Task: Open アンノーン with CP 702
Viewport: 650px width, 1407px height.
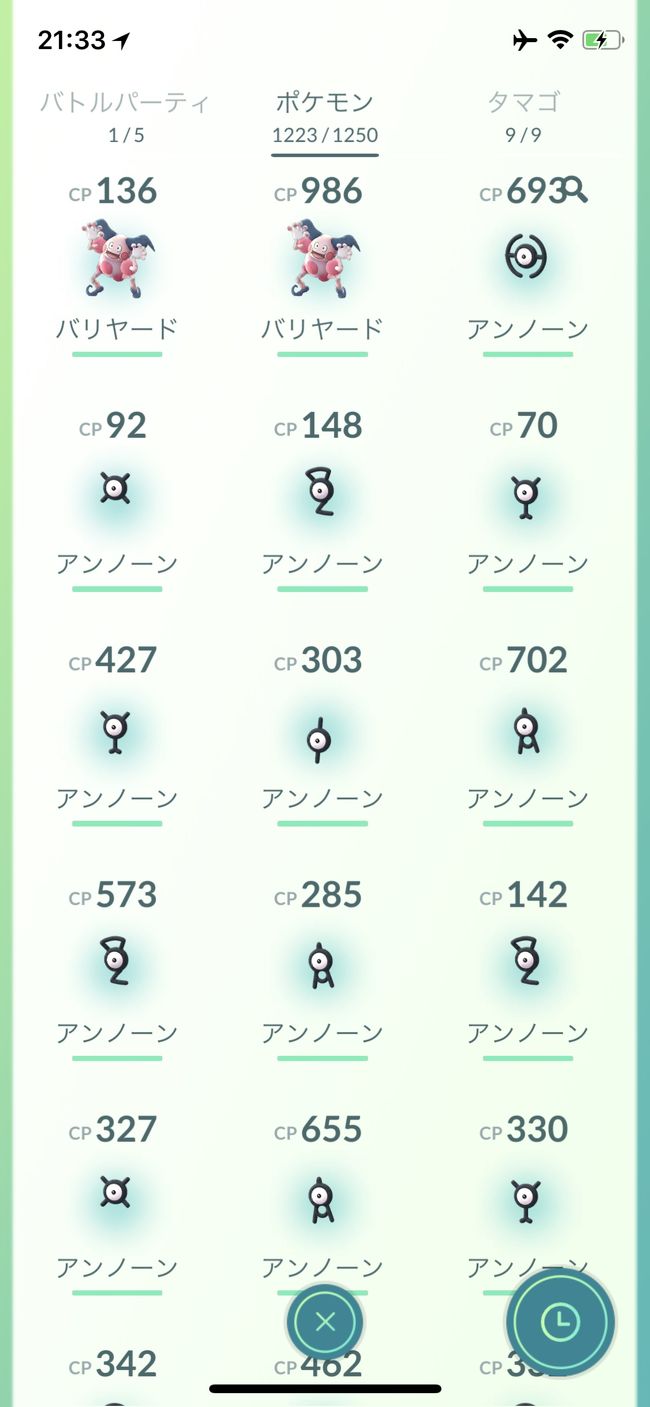Action: 527,734
